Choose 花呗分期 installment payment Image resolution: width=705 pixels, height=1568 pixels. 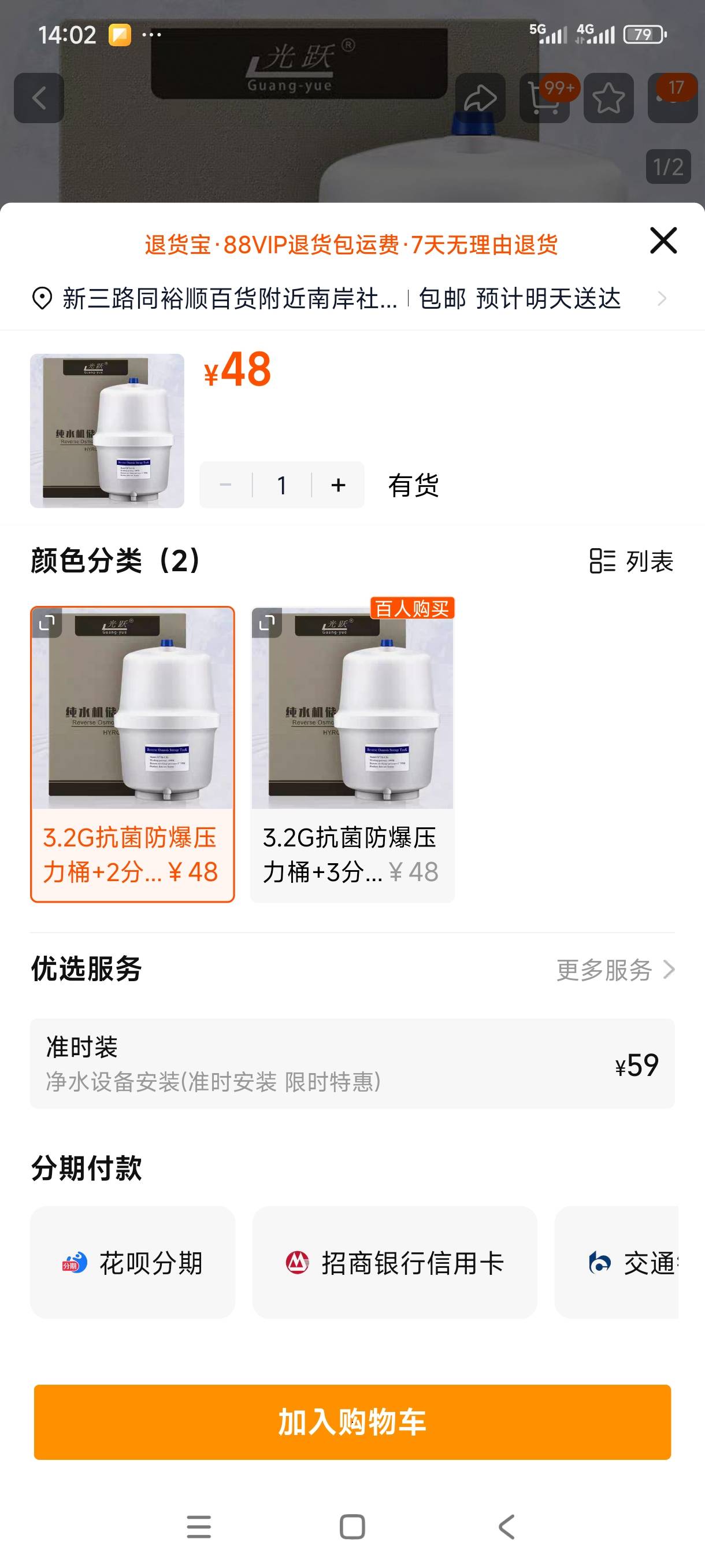tap(132, 1263)
